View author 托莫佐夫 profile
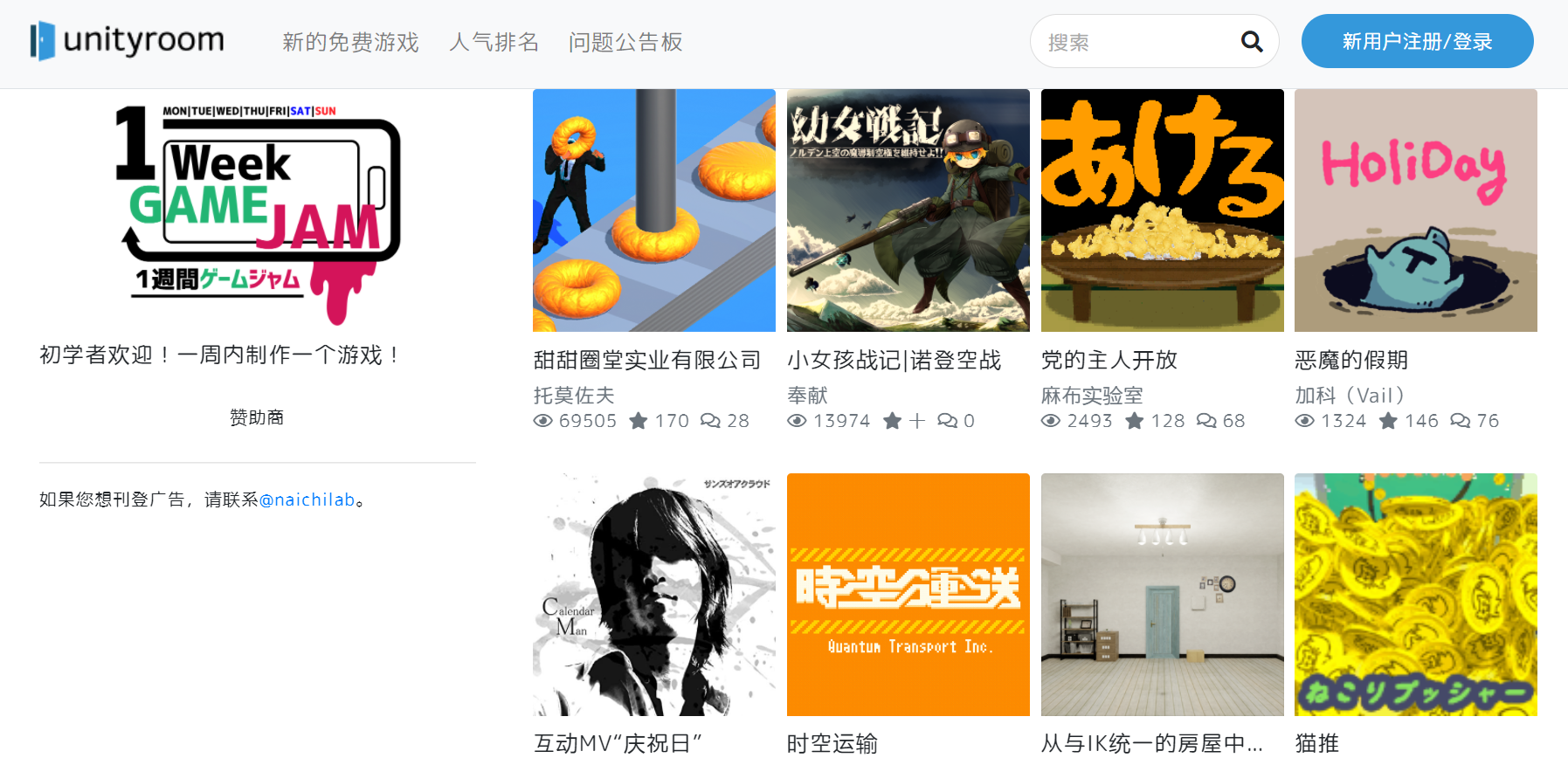 pos(574,396)
